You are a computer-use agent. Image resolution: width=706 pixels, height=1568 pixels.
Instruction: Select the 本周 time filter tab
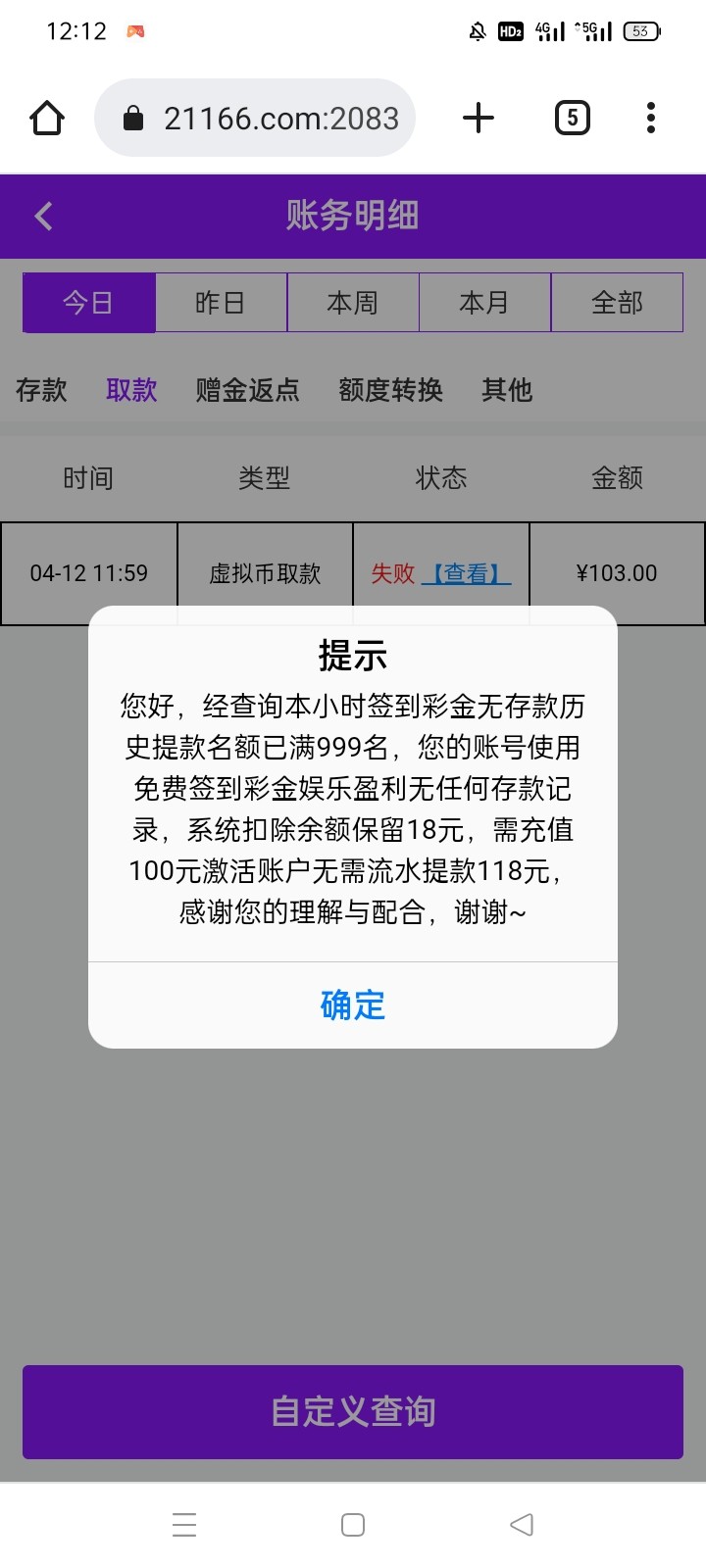353,303
